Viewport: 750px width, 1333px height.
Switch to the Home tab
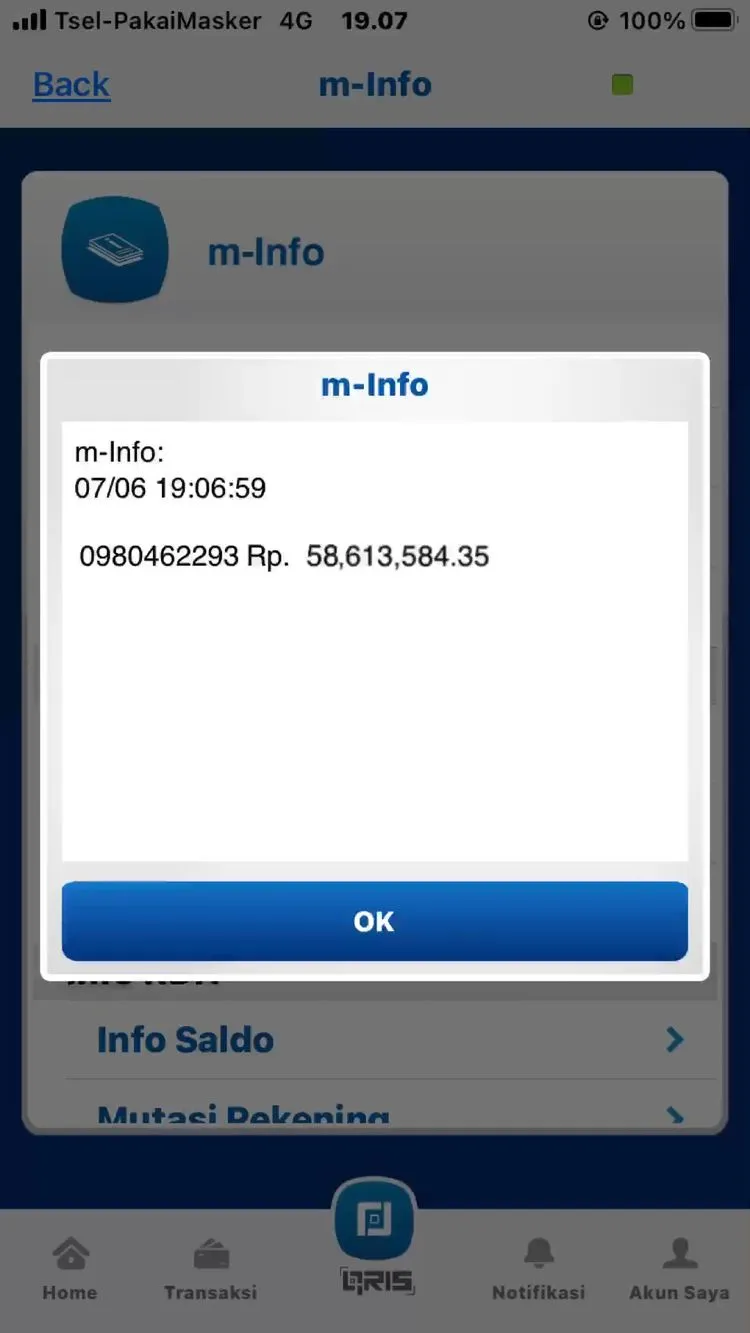(x=70, y=1268)
